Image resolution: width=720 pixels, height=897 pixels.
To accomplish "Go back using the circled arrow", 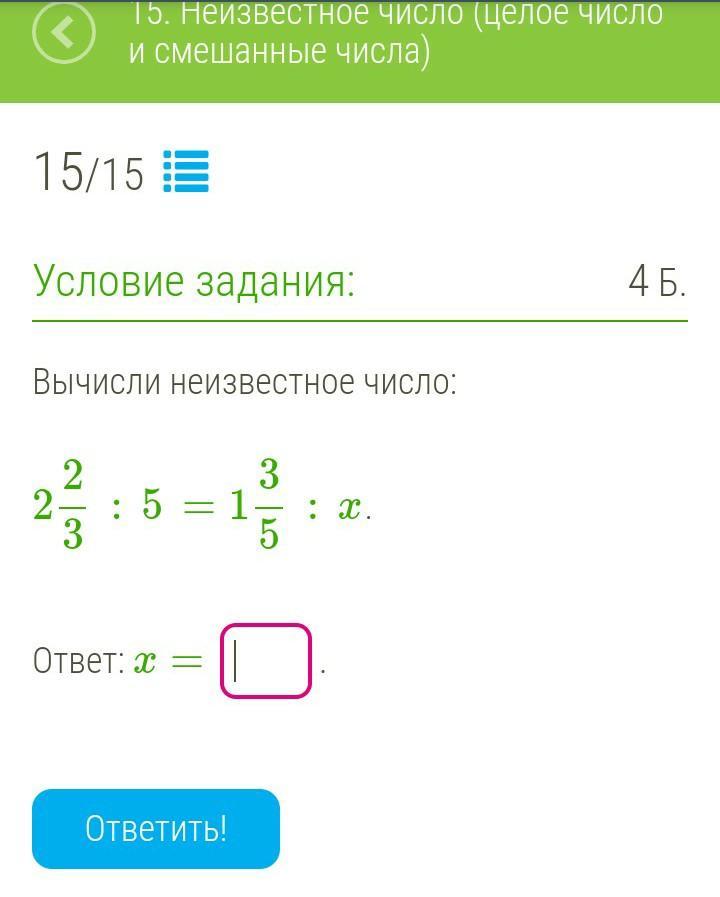I will tap(64, 34).
